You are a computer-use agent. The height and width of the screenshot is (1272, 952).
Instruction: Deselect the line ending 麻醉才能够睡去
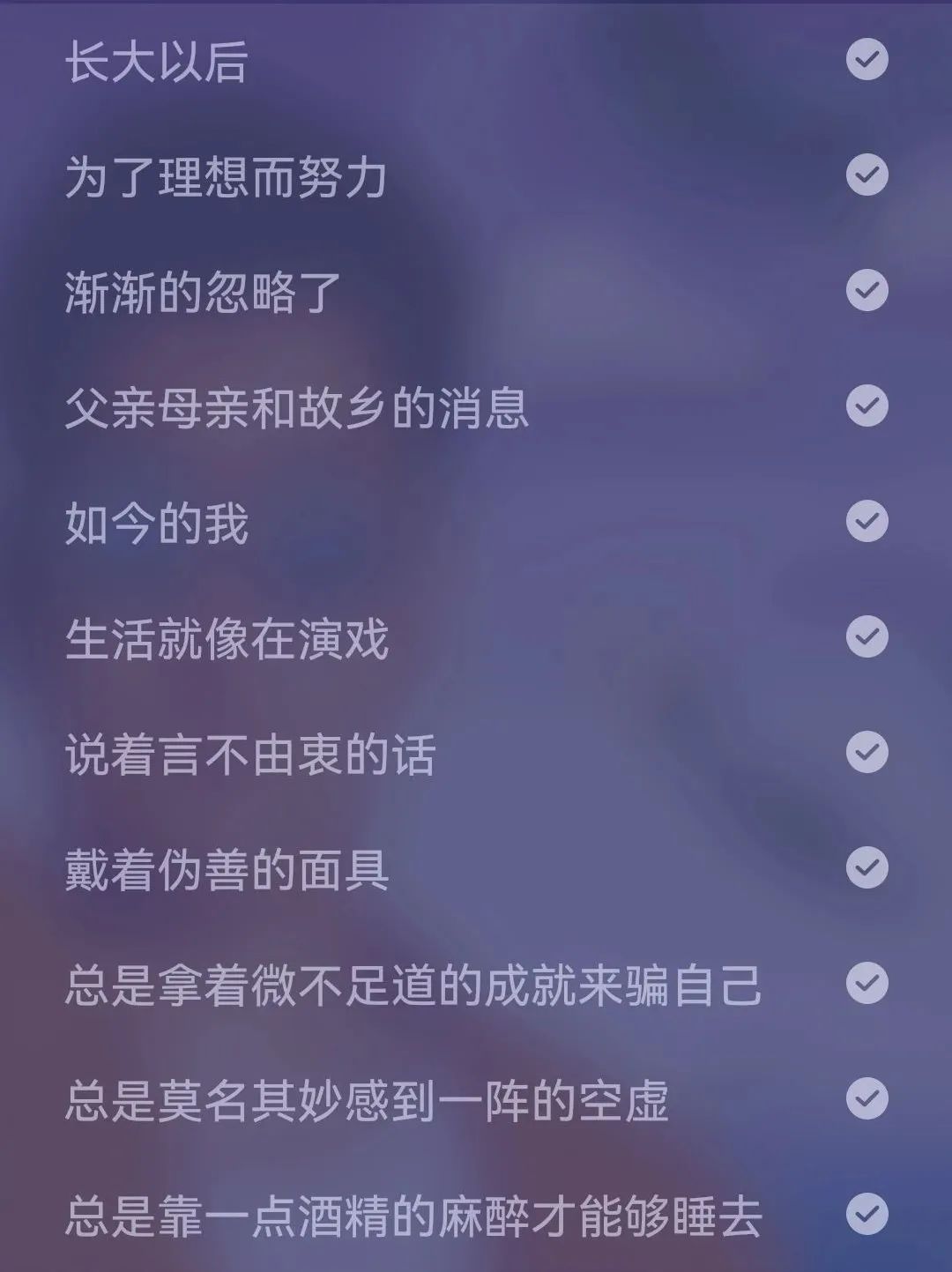[x=866, y=1214]
